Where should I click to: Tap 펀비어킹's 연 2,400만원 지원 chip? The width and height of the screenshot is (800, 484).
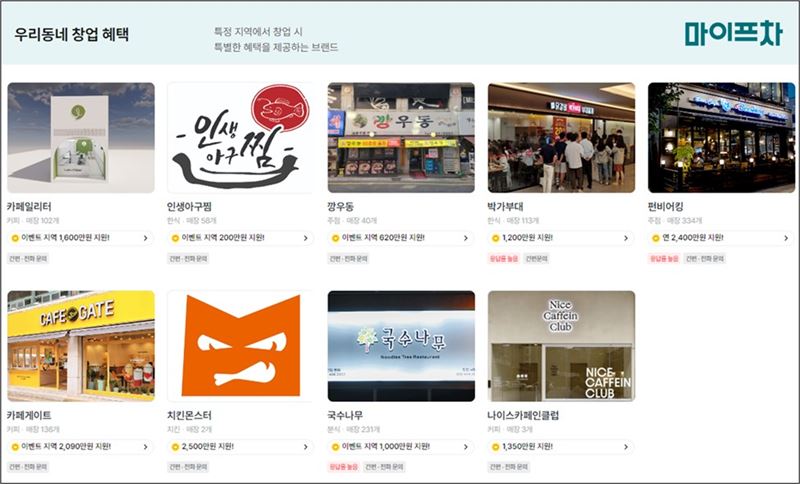720,238
